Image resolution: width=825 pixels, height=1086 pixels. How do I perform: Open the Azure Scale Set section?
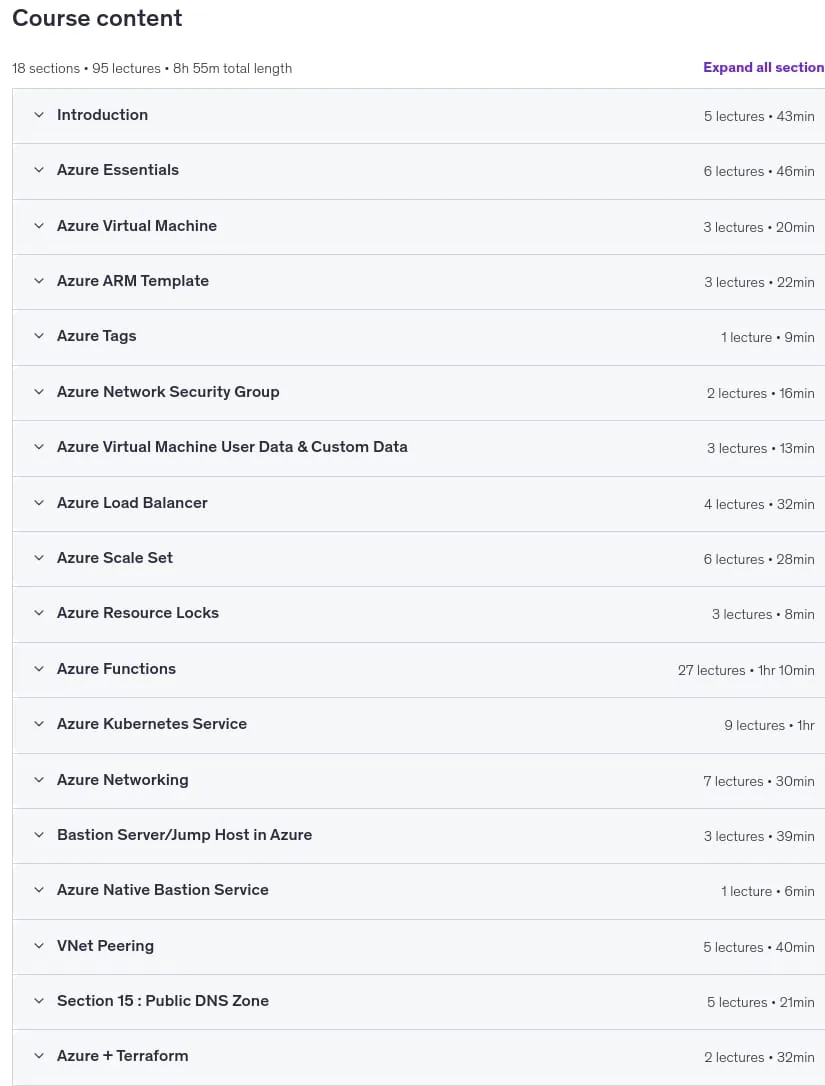coord(418,559)
